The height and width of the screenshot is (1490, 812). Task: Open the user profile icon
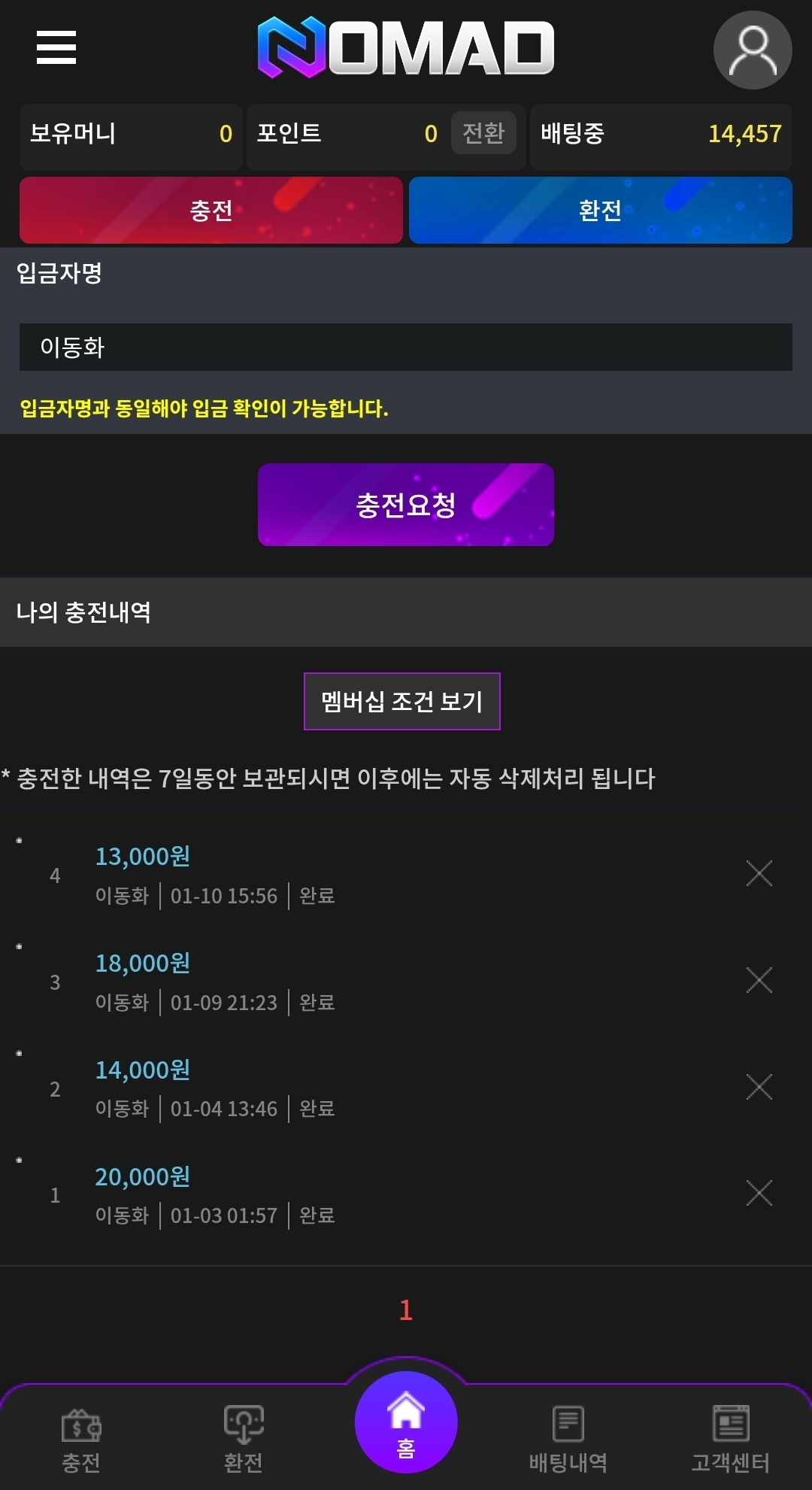tap(752, 50)
